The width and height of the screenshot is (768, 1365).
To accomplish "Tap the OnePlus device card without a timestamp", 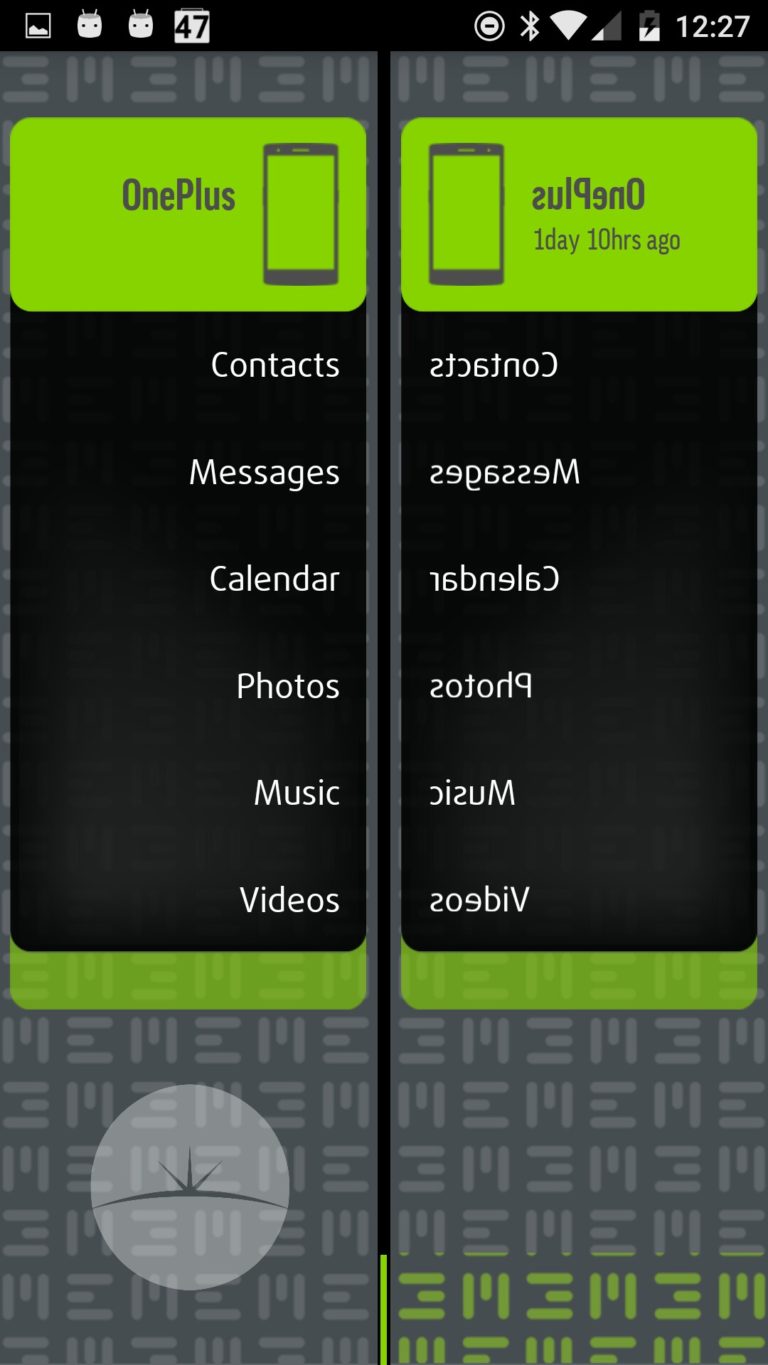I will (x=188, y=214).
